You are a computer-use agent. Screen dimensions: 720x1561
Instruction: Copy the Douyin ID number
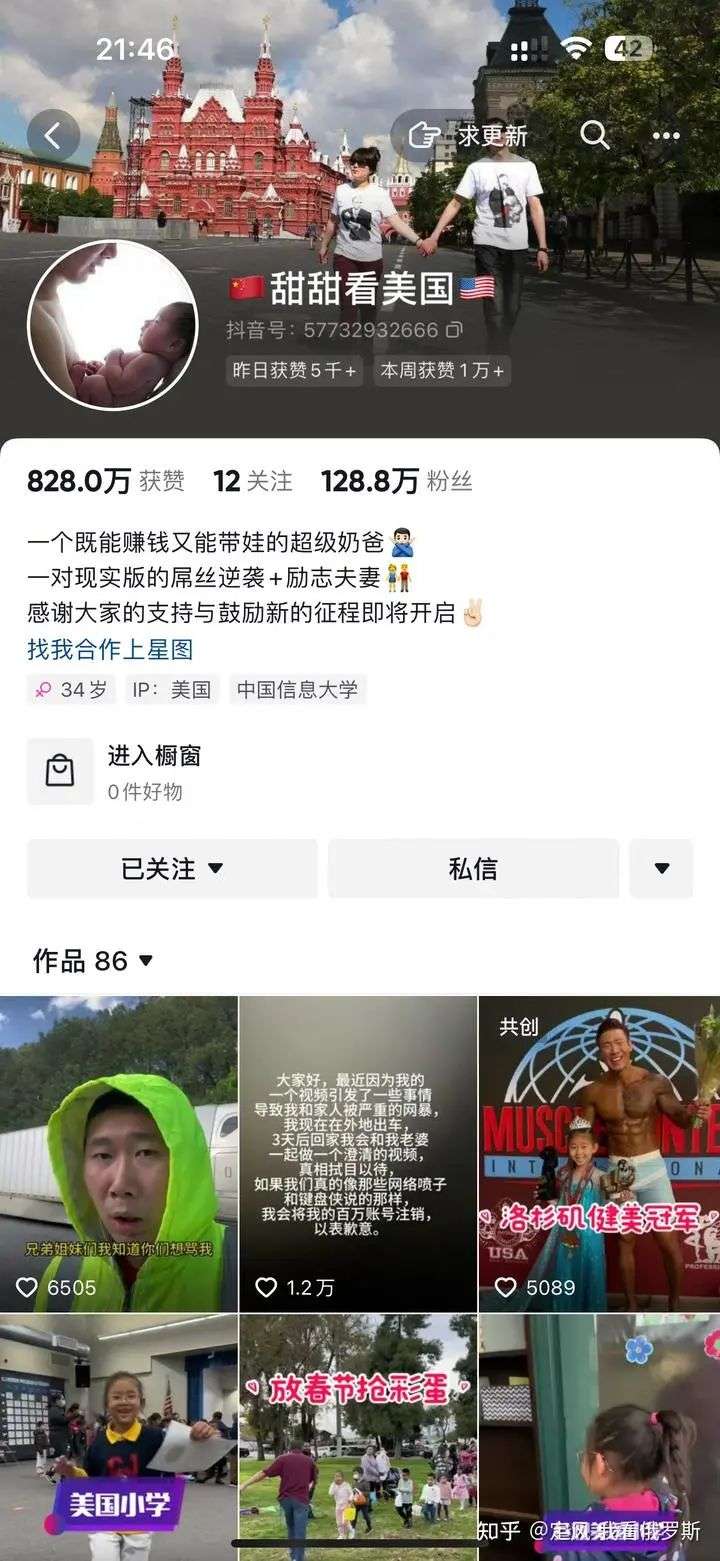(x=454, y=329)
